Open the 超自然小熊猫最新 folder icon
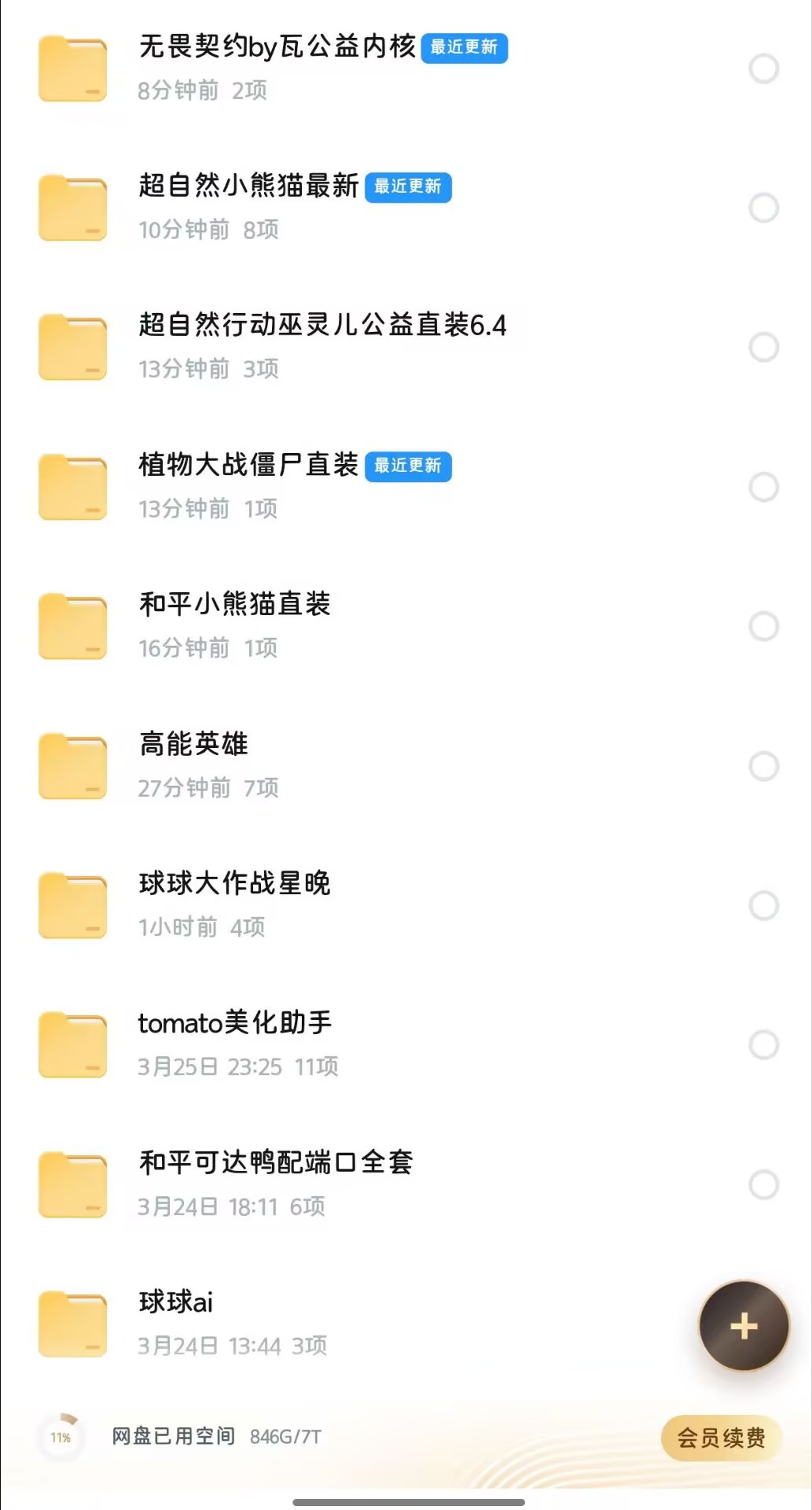 [73, 208]
